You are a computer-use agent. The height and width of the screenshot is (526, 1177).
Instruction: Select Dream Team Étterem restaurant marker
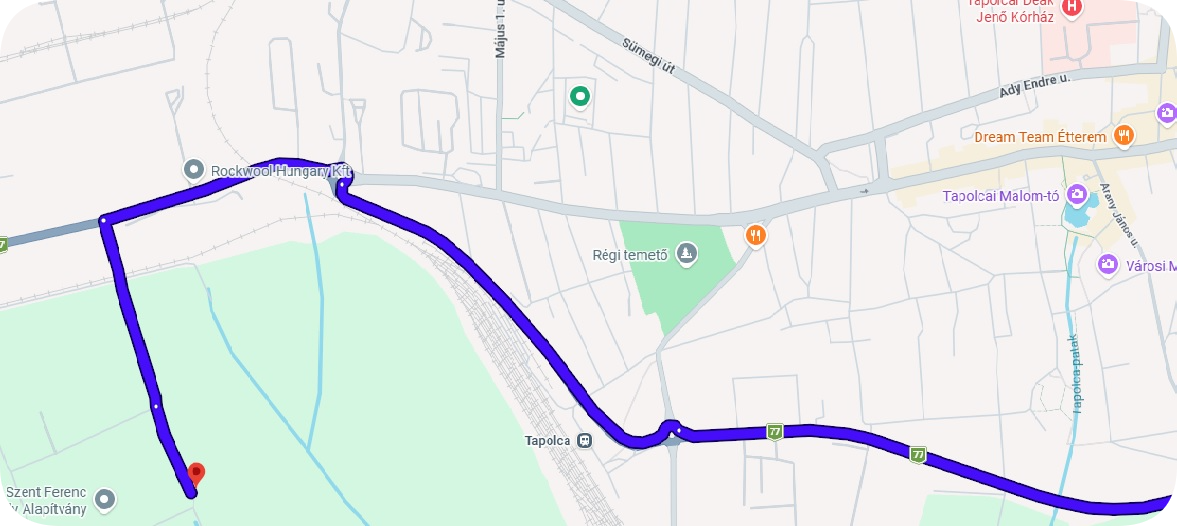1124,136
